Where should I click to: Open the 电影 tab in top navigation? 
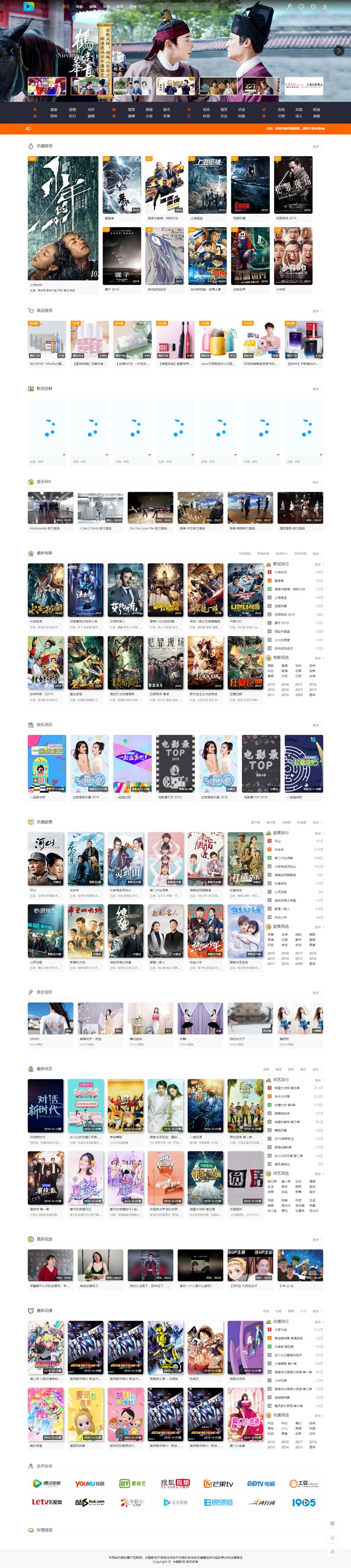click(79, 6)
